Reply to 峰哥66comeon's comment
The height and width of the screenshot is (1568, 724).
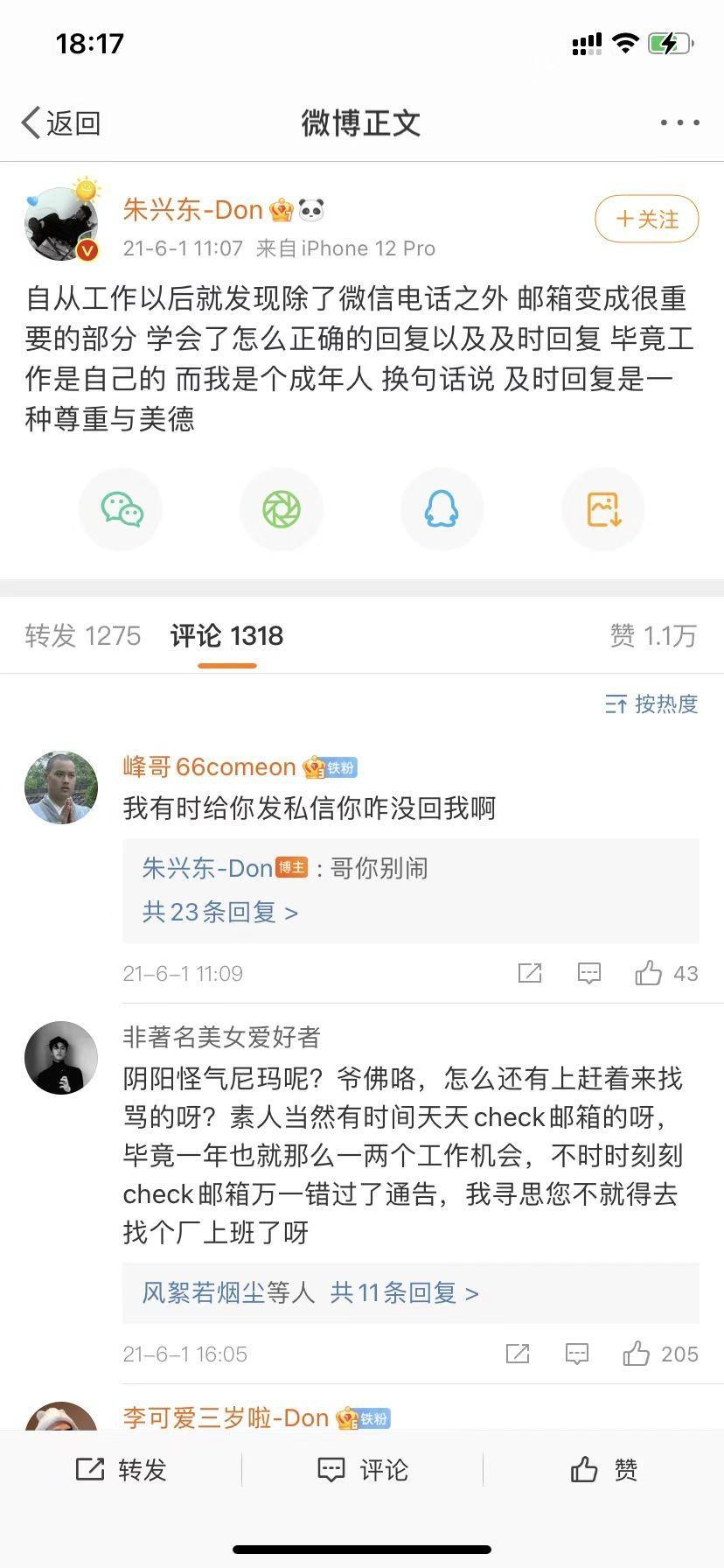pos(589,973)
